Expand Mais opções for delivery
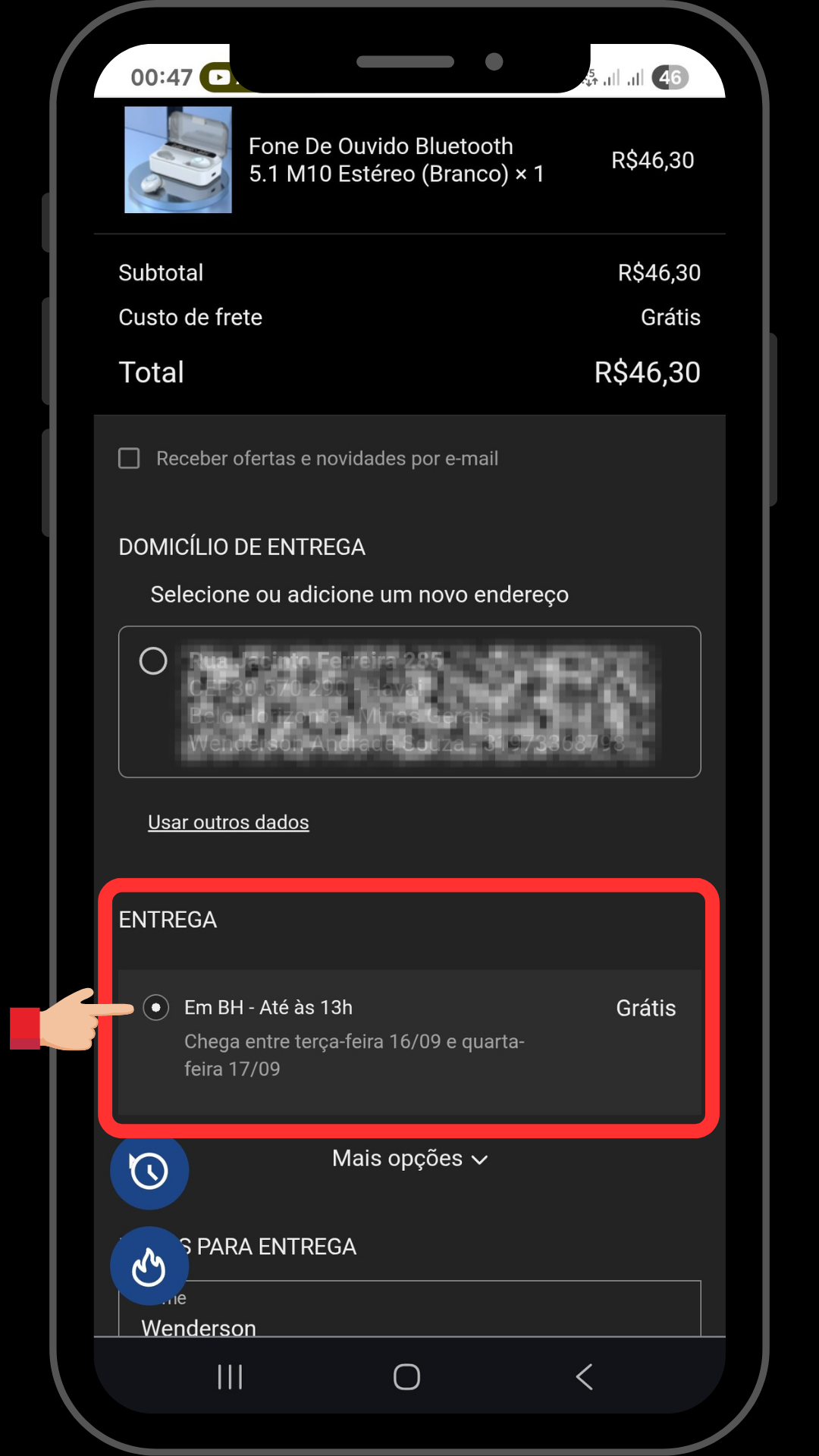Viewport: 819px width, 1456px height. 409,1159
